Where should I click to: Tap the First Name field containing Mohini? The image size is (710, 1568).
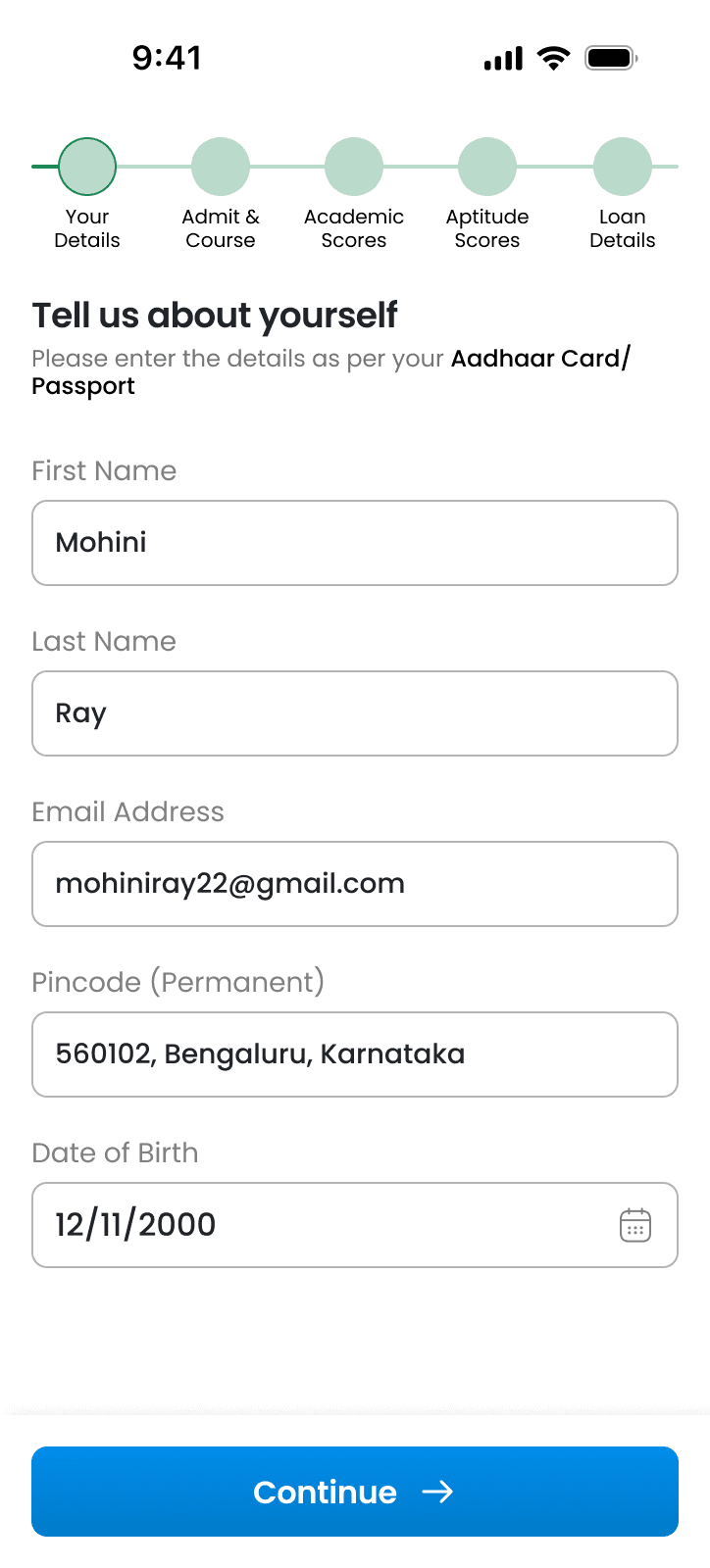[x=355, y=543]
